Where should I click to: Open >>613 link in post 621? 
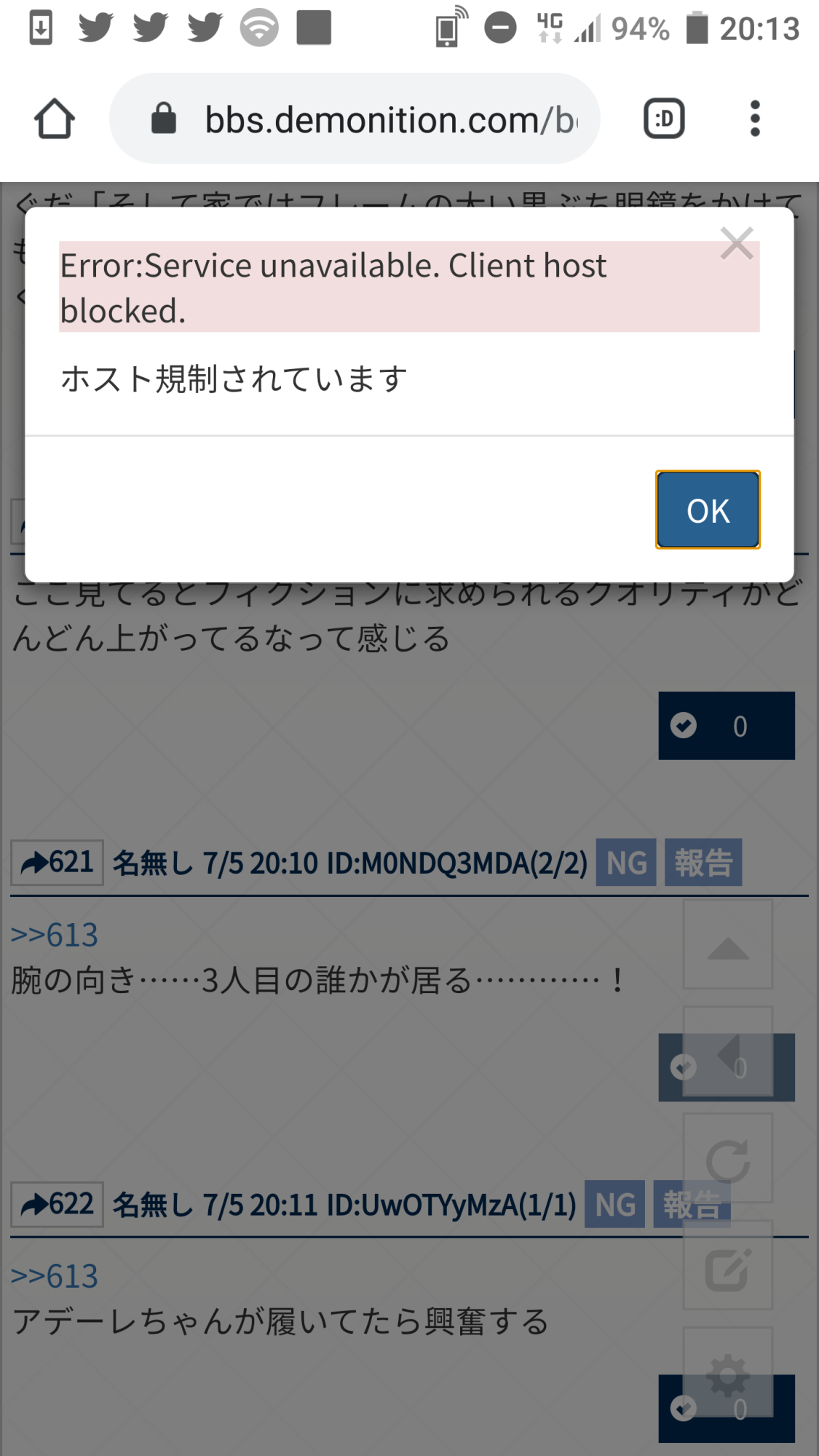(55, 935)
